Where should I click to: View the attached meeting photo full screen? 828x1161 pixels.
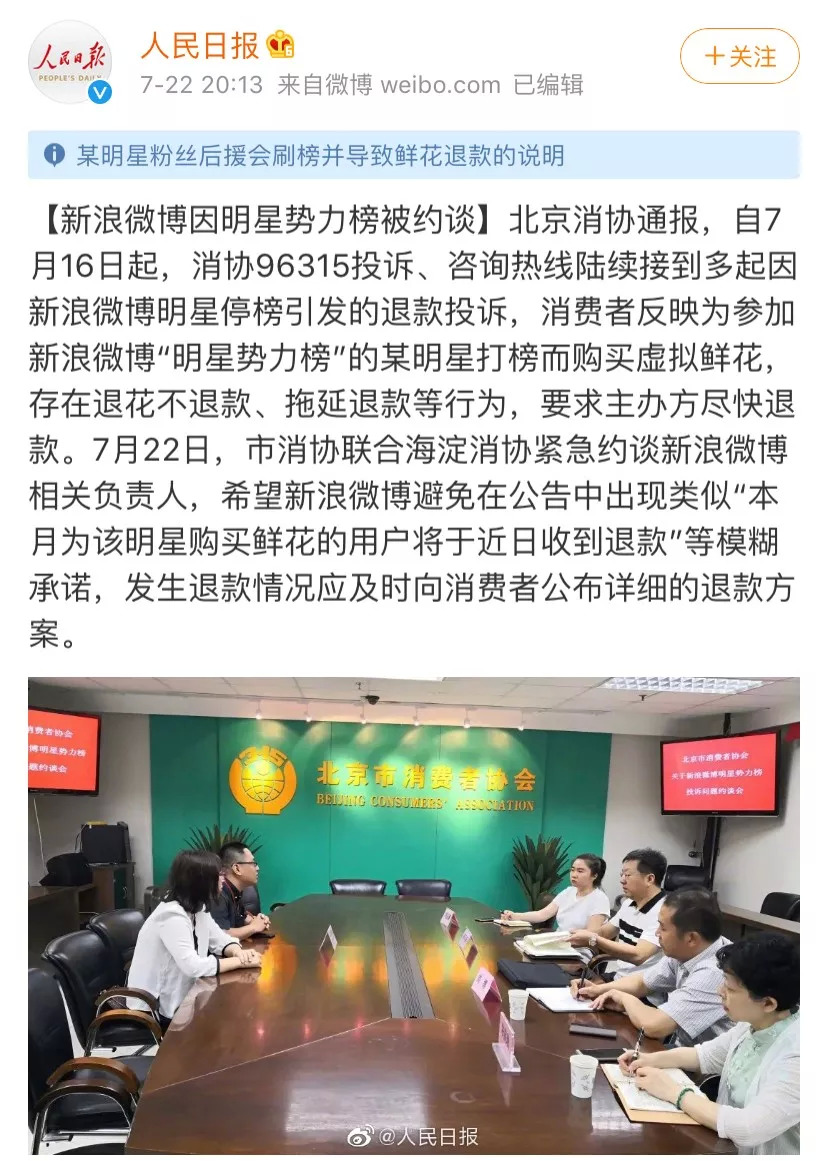pyautogui.click(x=414, y=915)
